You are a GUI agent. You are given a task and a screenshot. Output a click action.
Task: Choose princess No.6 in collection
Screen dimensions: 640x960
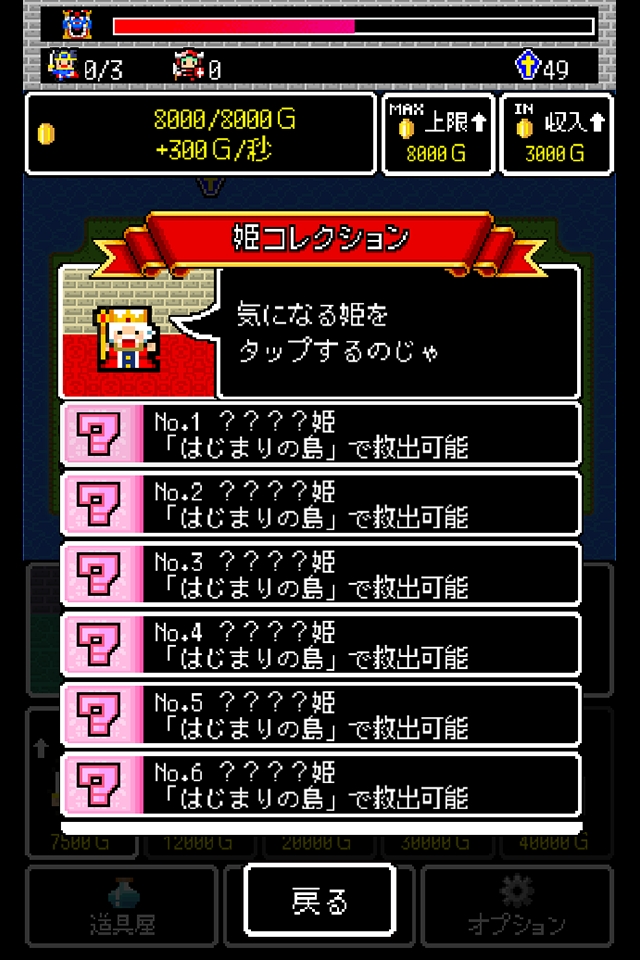tap(320, 785)
